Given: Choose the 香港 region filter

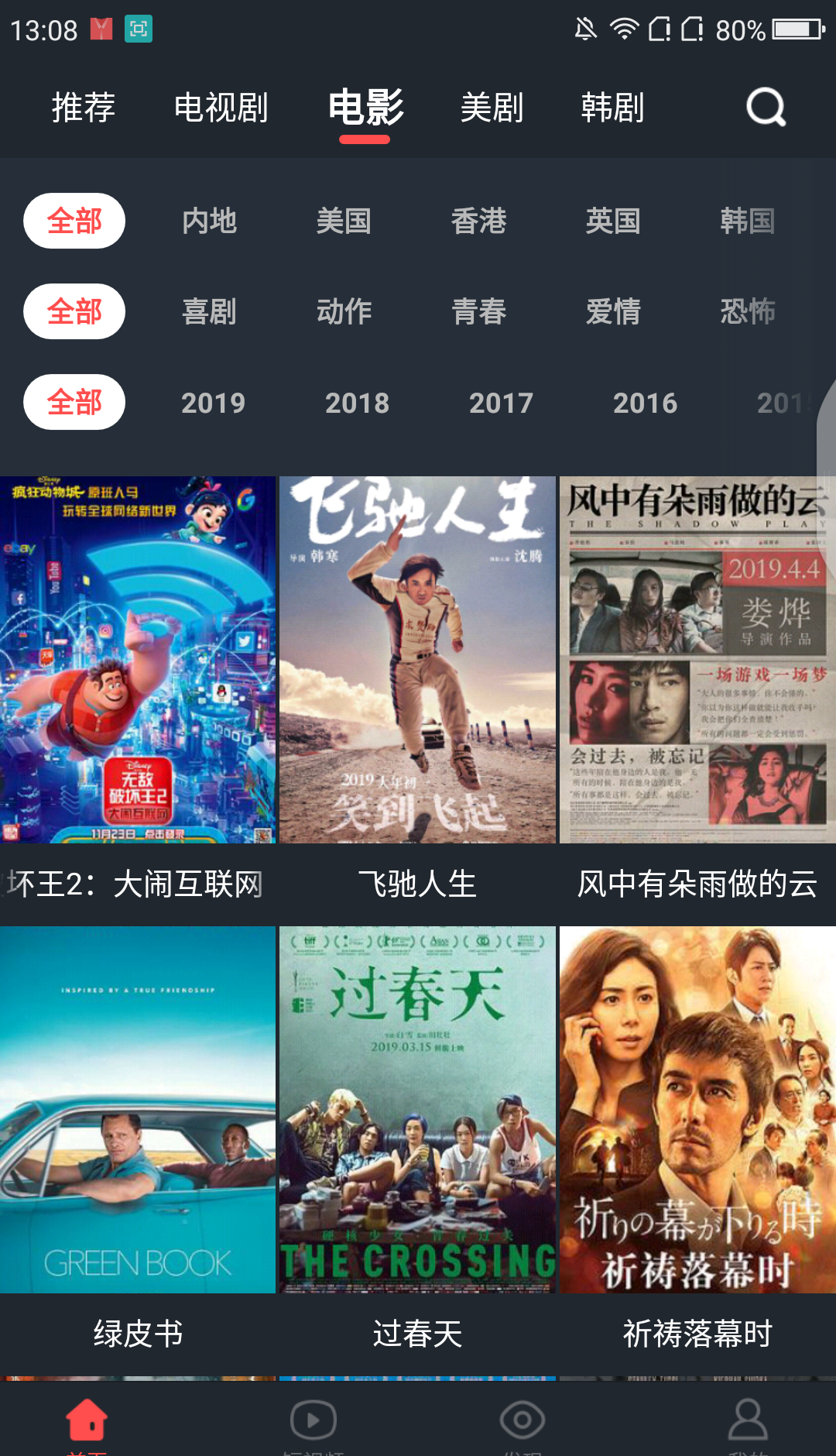Looking at the screenshot, I should (x=478, y=221).
